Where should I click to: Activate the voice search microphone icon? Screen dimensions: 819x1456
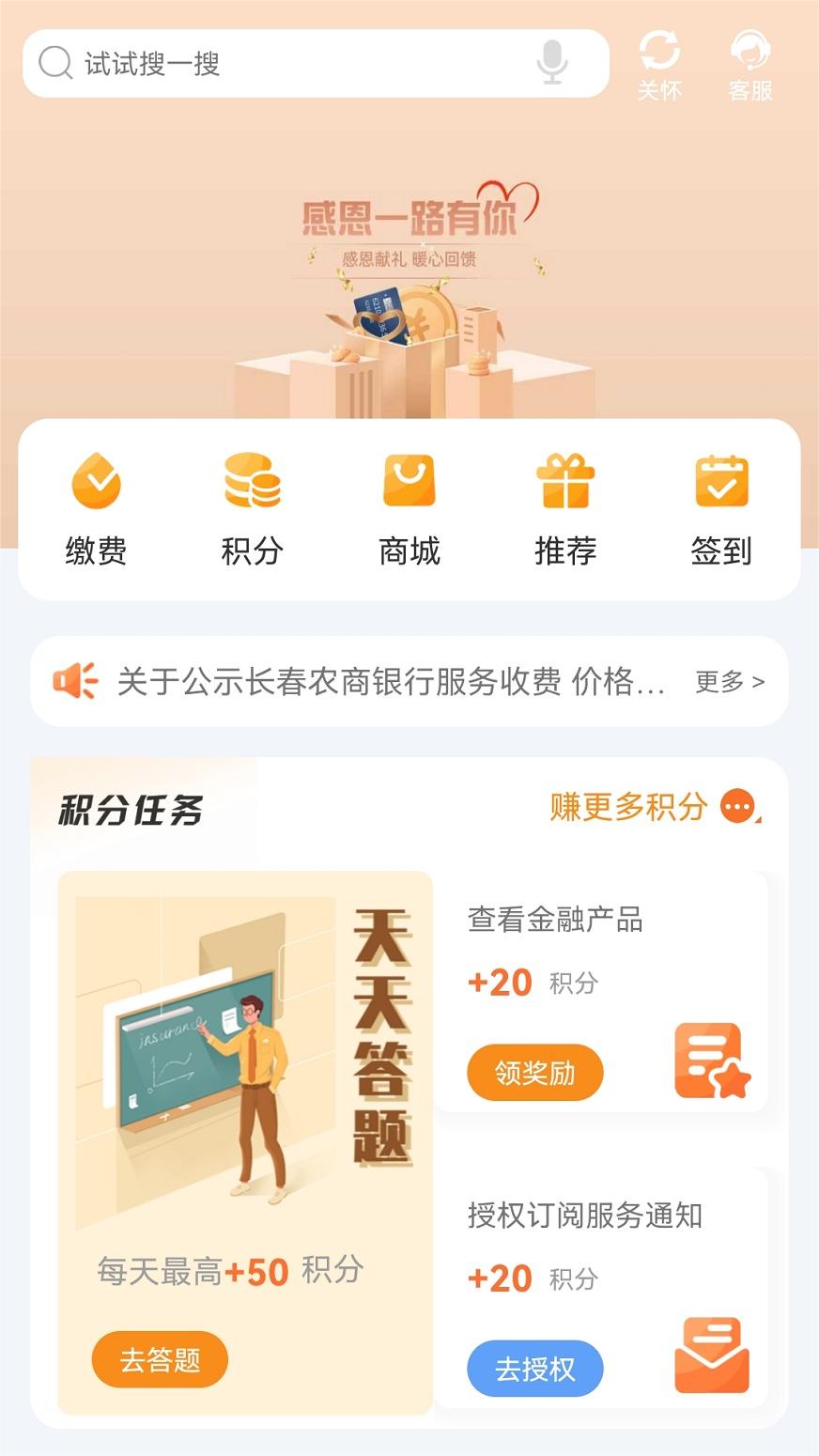pyautogui.click(x=550, y=63)
